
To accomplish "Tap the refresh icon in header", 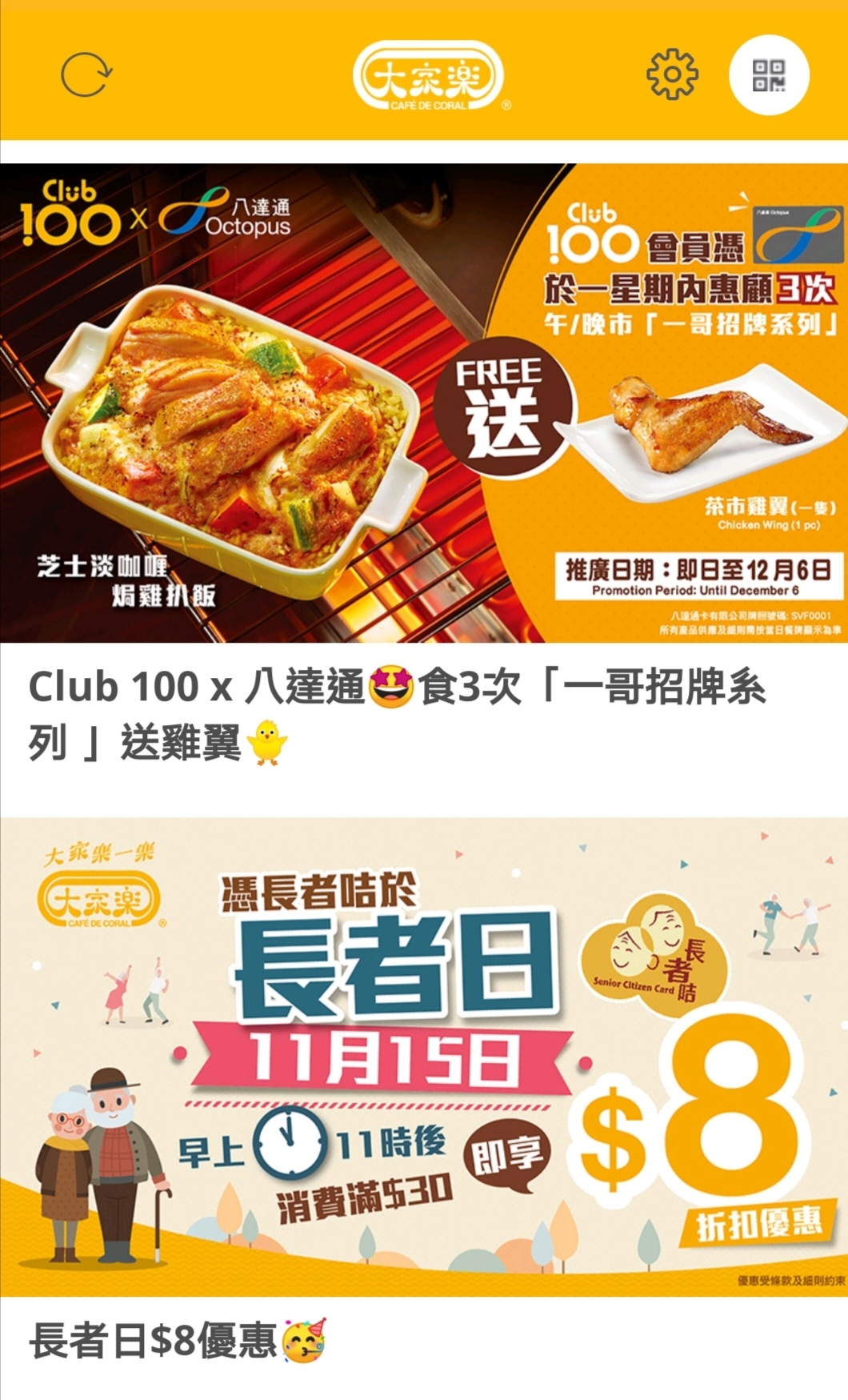I will pos(86,75).
